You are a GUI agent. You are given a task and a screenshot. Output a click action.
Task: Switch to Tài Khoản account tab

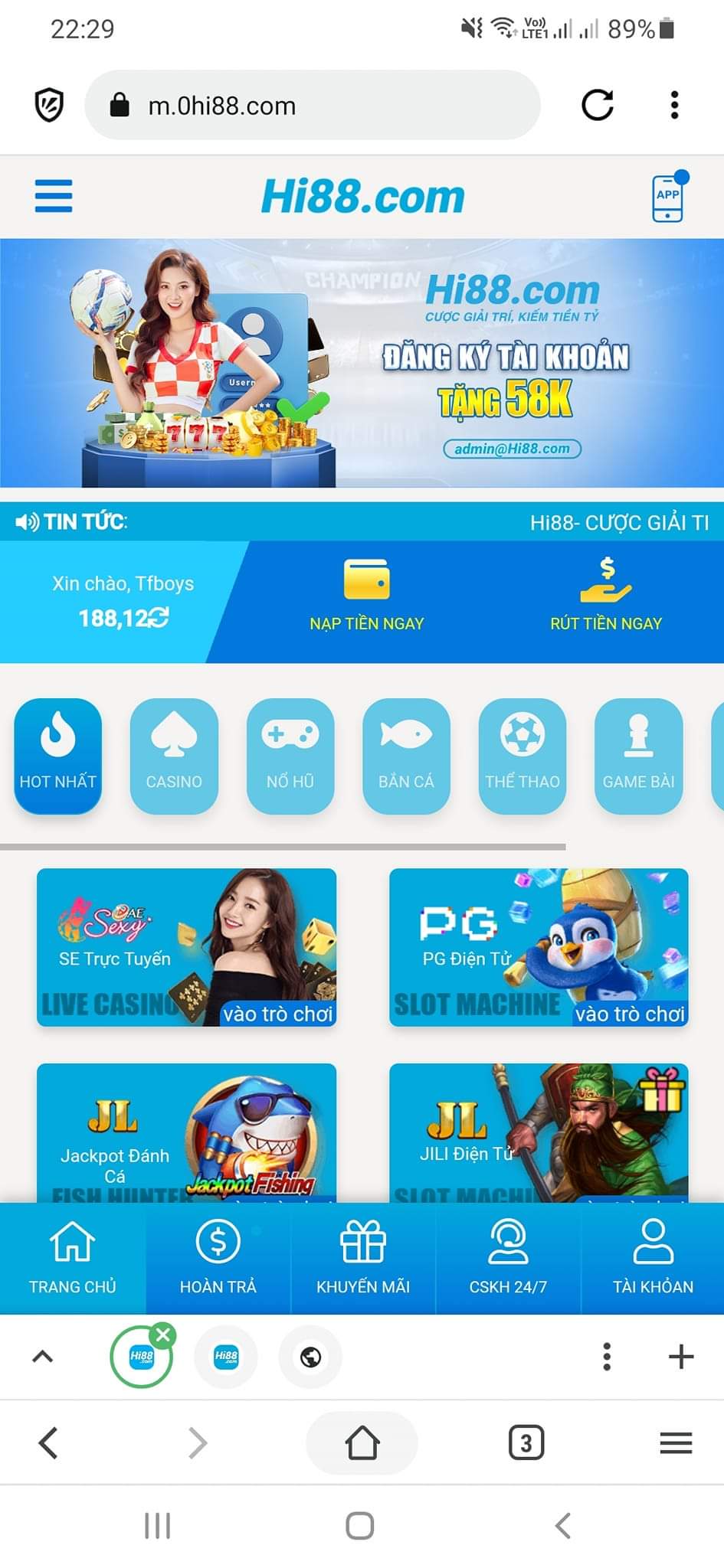coord(653,1258)
